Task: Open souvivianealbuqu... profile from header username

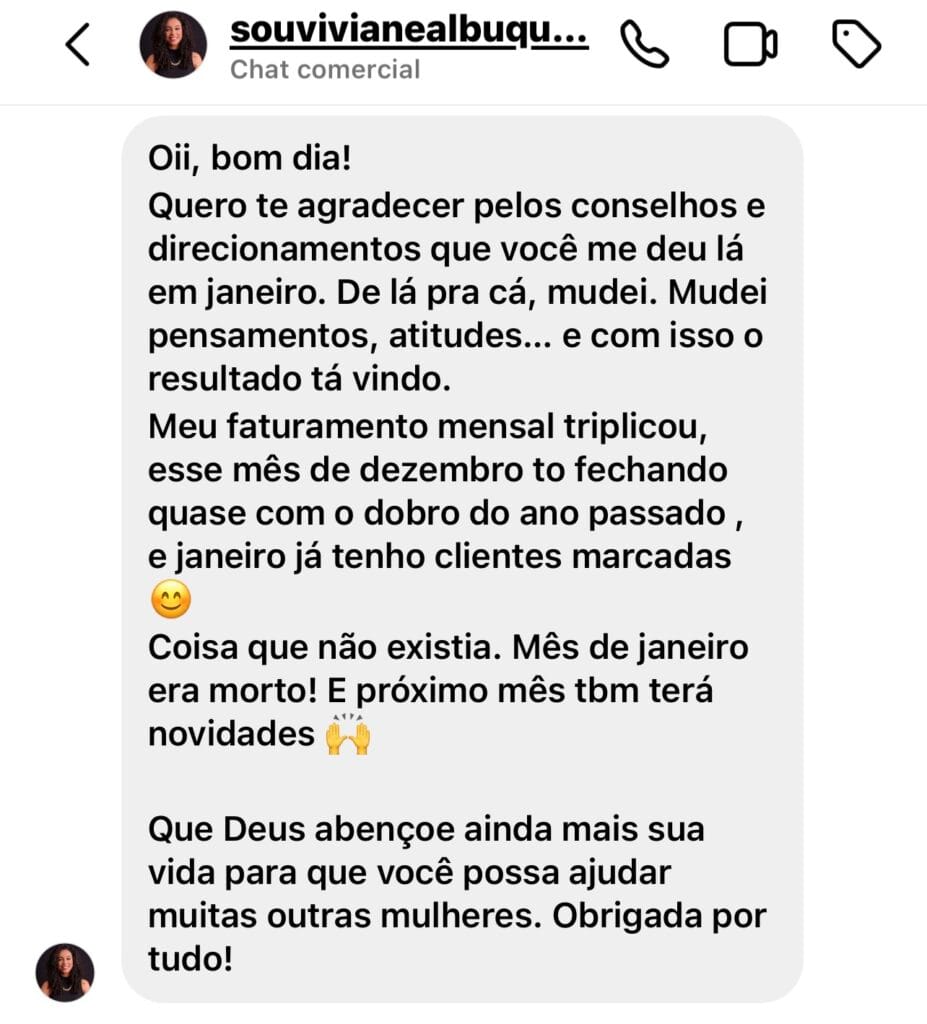Action: (408, 33)
